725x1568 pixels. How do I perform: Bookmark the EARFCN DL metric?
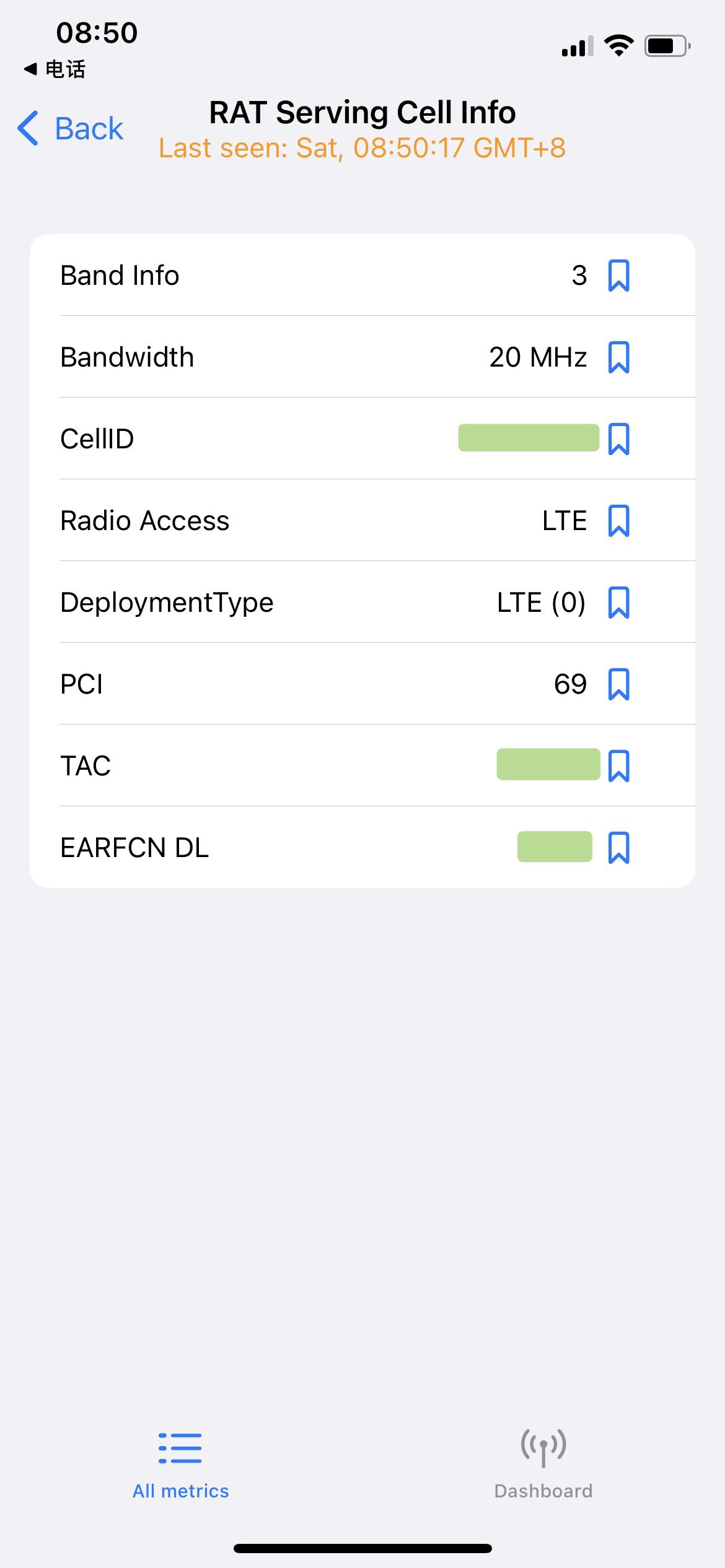click(618, 848)
